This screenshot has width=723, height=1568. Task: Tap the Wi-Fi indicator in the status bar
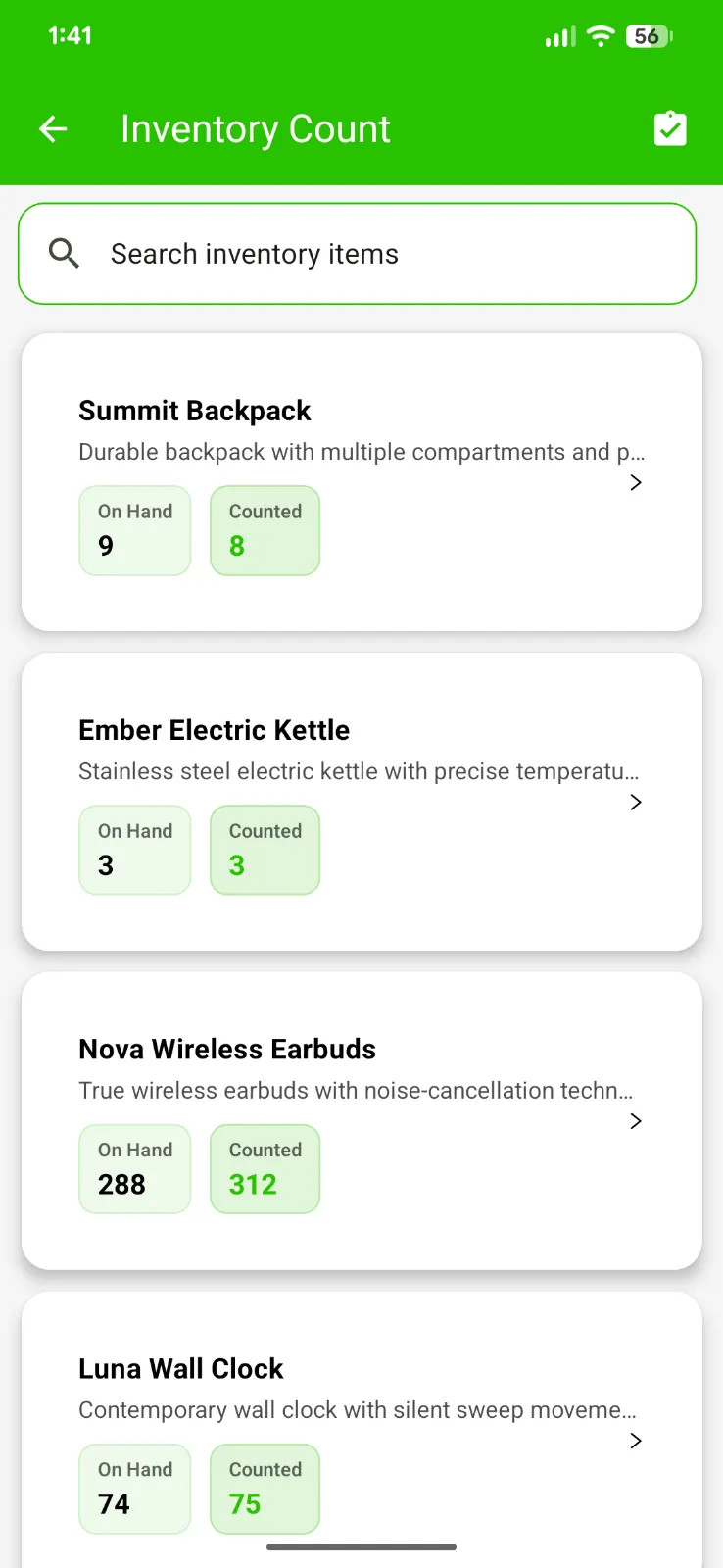click(x=600, y=35)
